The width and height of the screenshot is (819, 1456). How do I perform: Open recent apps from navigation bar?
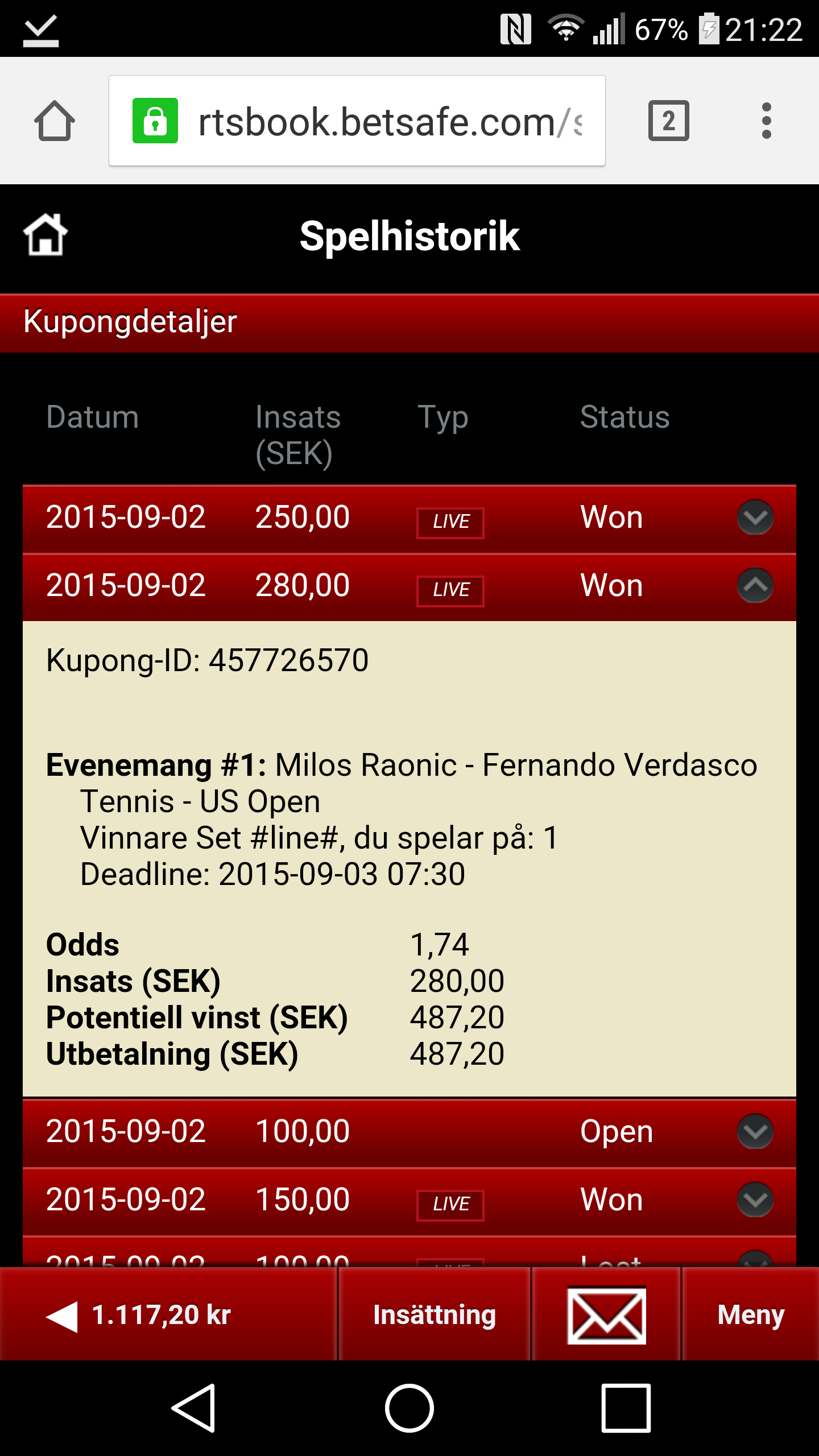point(626,1408)
